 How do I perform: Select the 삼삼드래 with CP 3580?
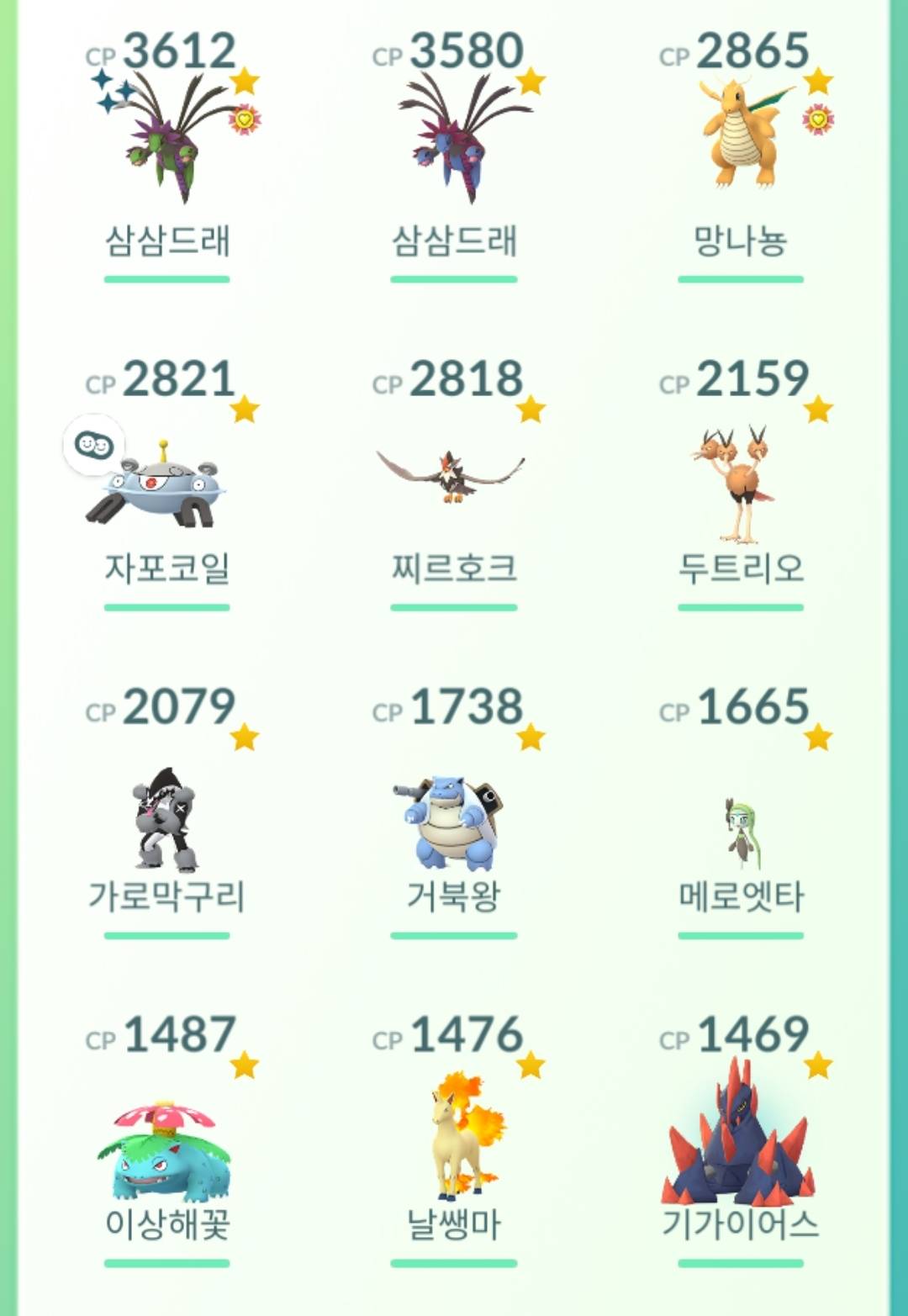(454, 143)
